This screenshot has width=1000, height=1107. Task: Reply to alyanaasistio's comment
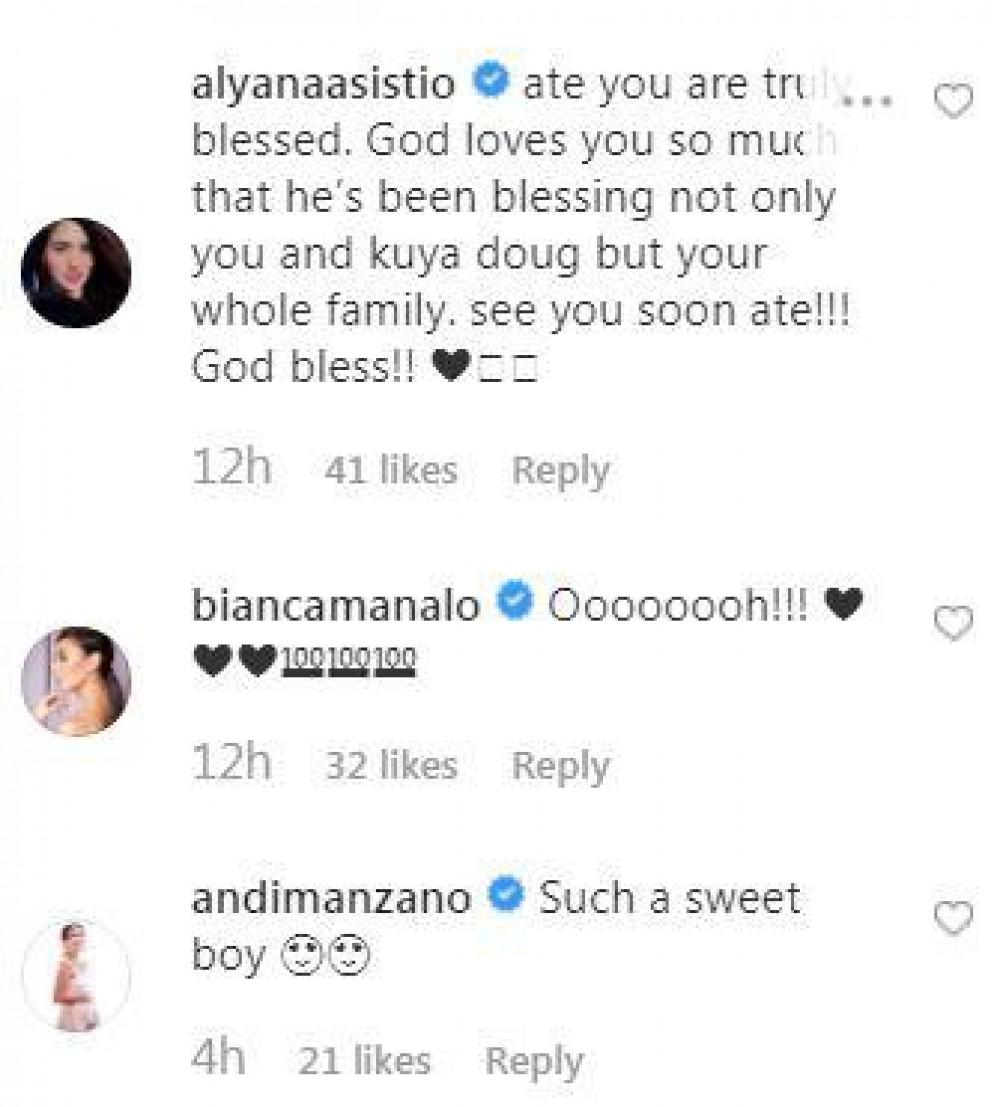click(560, 470)
